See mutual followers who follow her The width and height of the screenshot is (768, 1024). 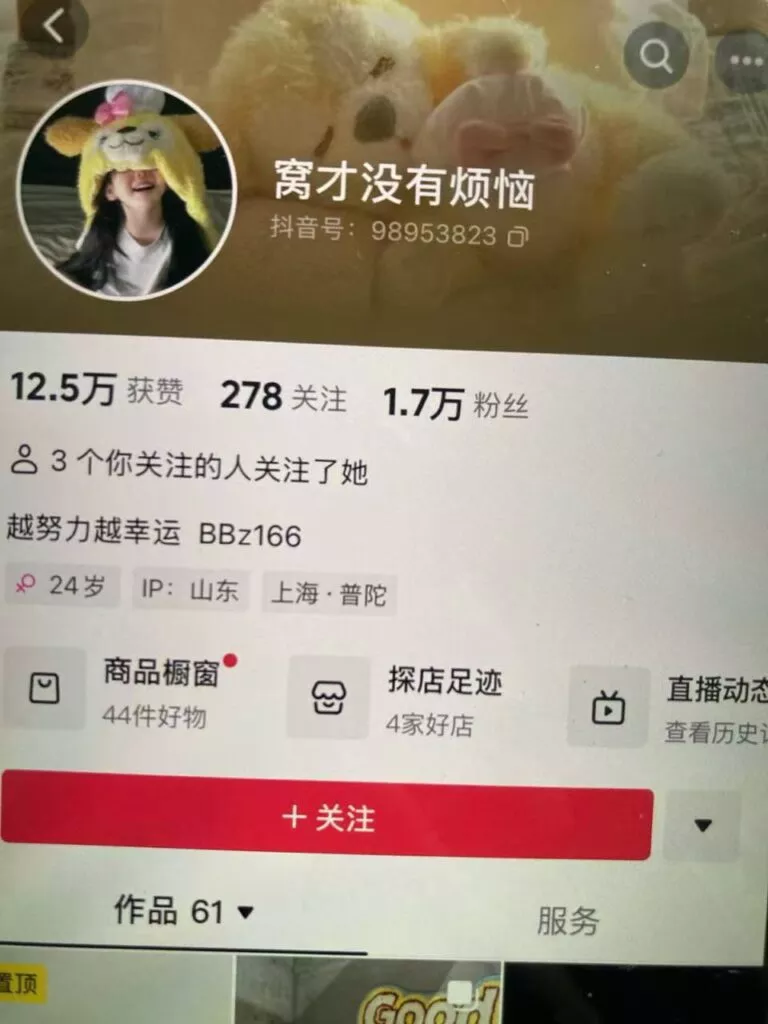tap(190, 464)
